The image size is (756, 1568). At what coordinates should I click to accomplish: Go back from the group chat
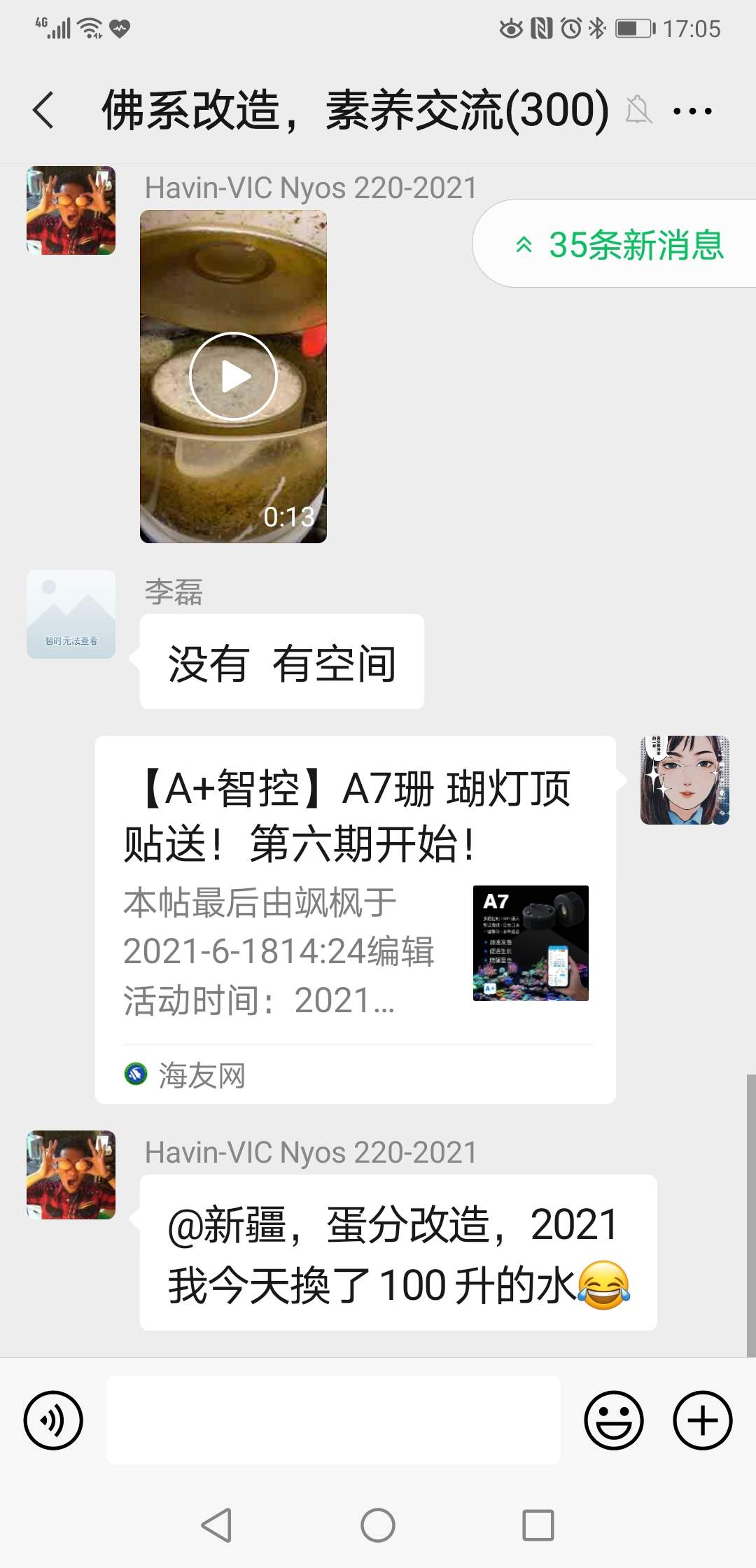(x=43, y=111)
